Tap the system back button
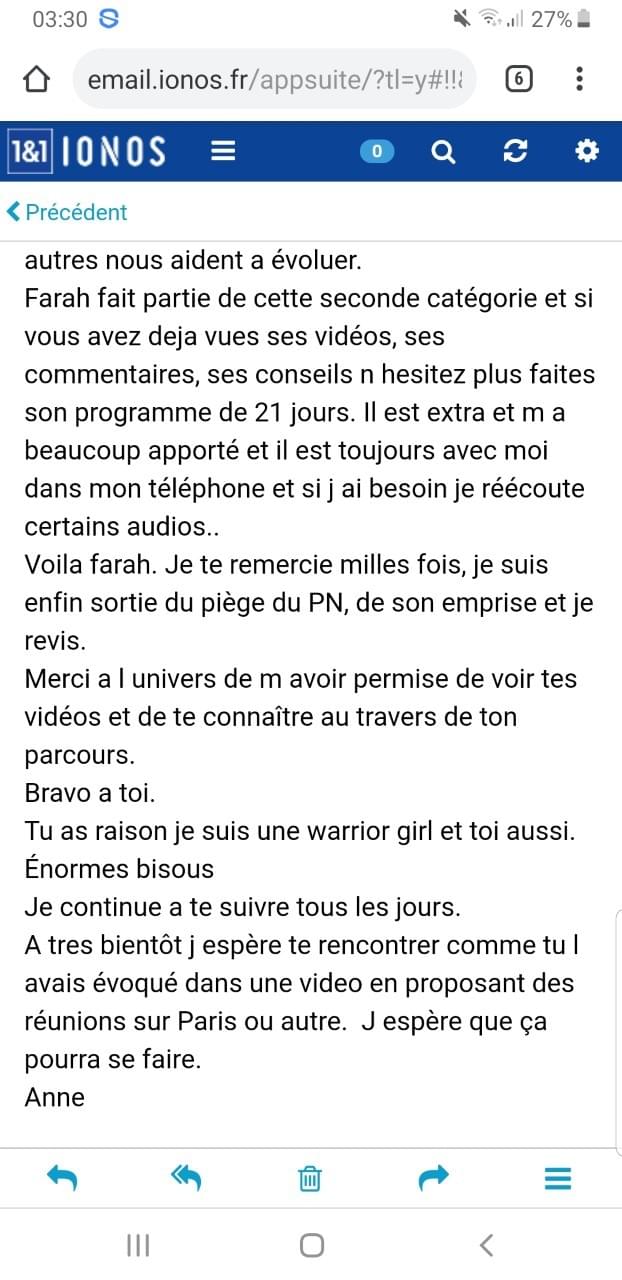Screen dimensions: 622x1280 click(x=486, y=1245)
